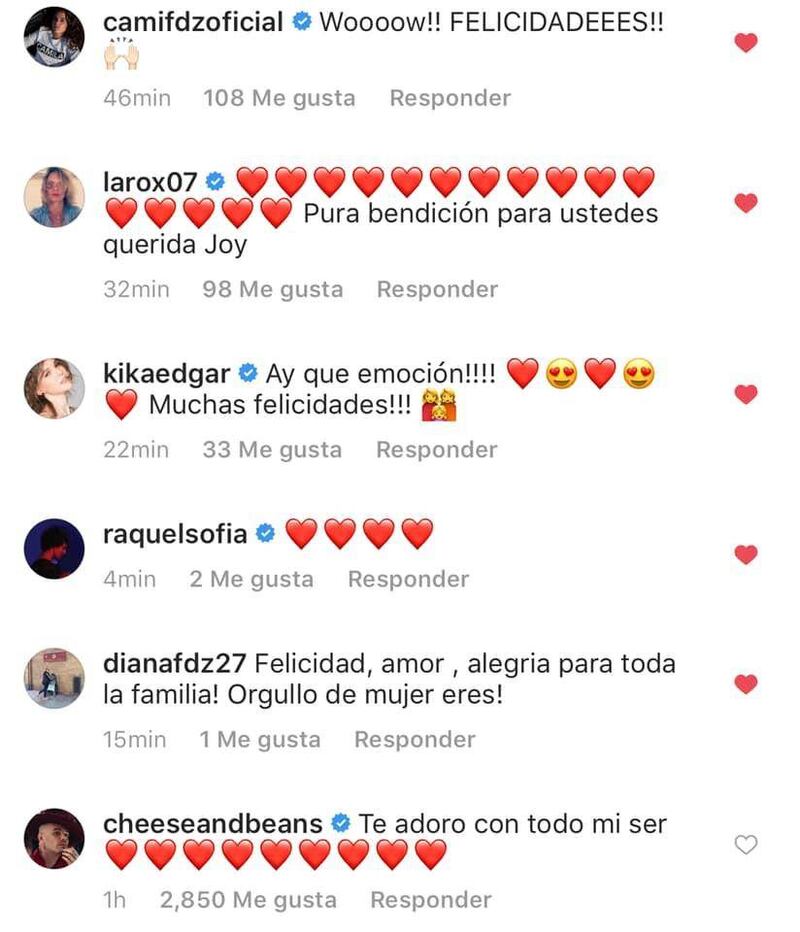The width and height of the screenshot is (800, 932).
Task: Tap the red heart on kikaedgar's comment
Action: (746, 394)
